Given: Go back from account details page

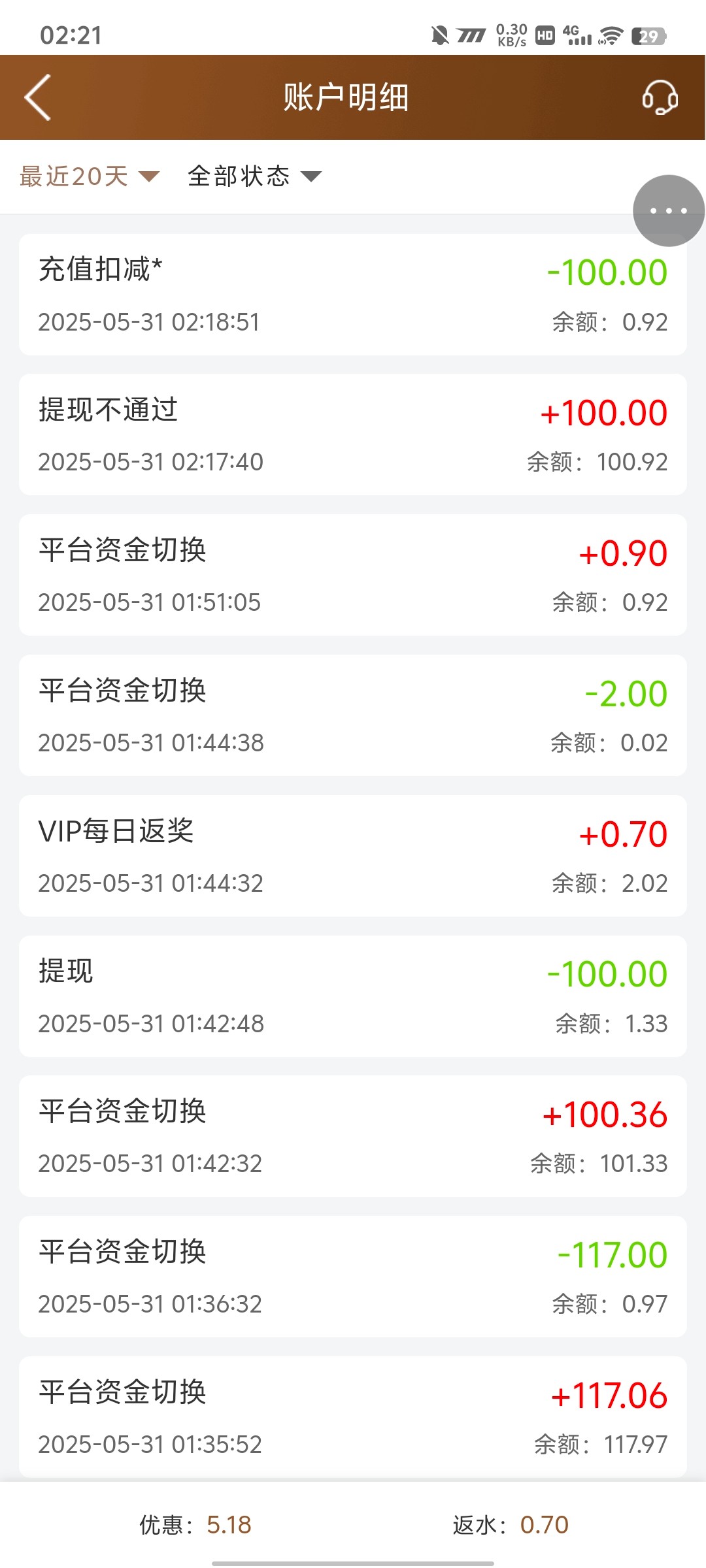Looking at the screenshot, I should 38,97.
